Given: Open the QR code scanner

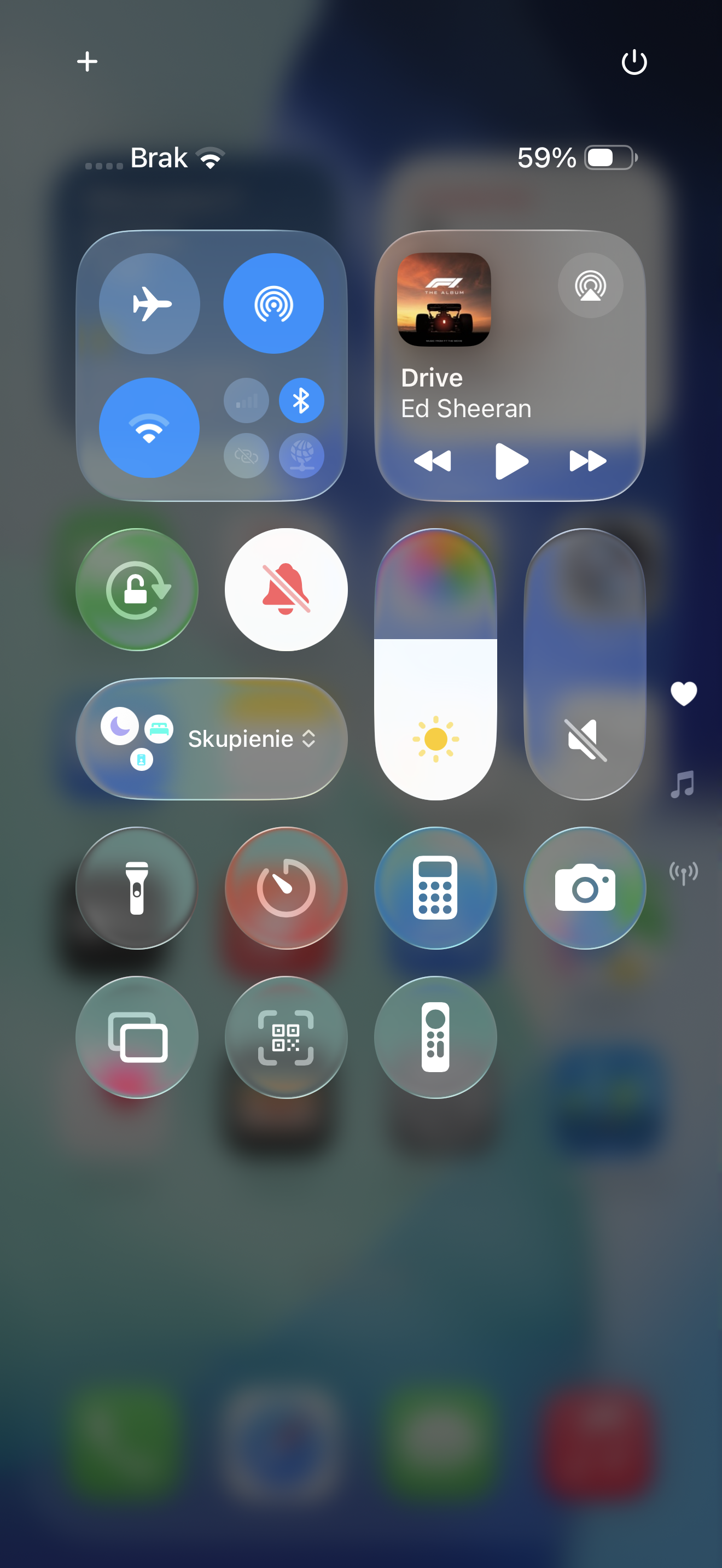Looking at the screenshot, I should coord(286,1037).
